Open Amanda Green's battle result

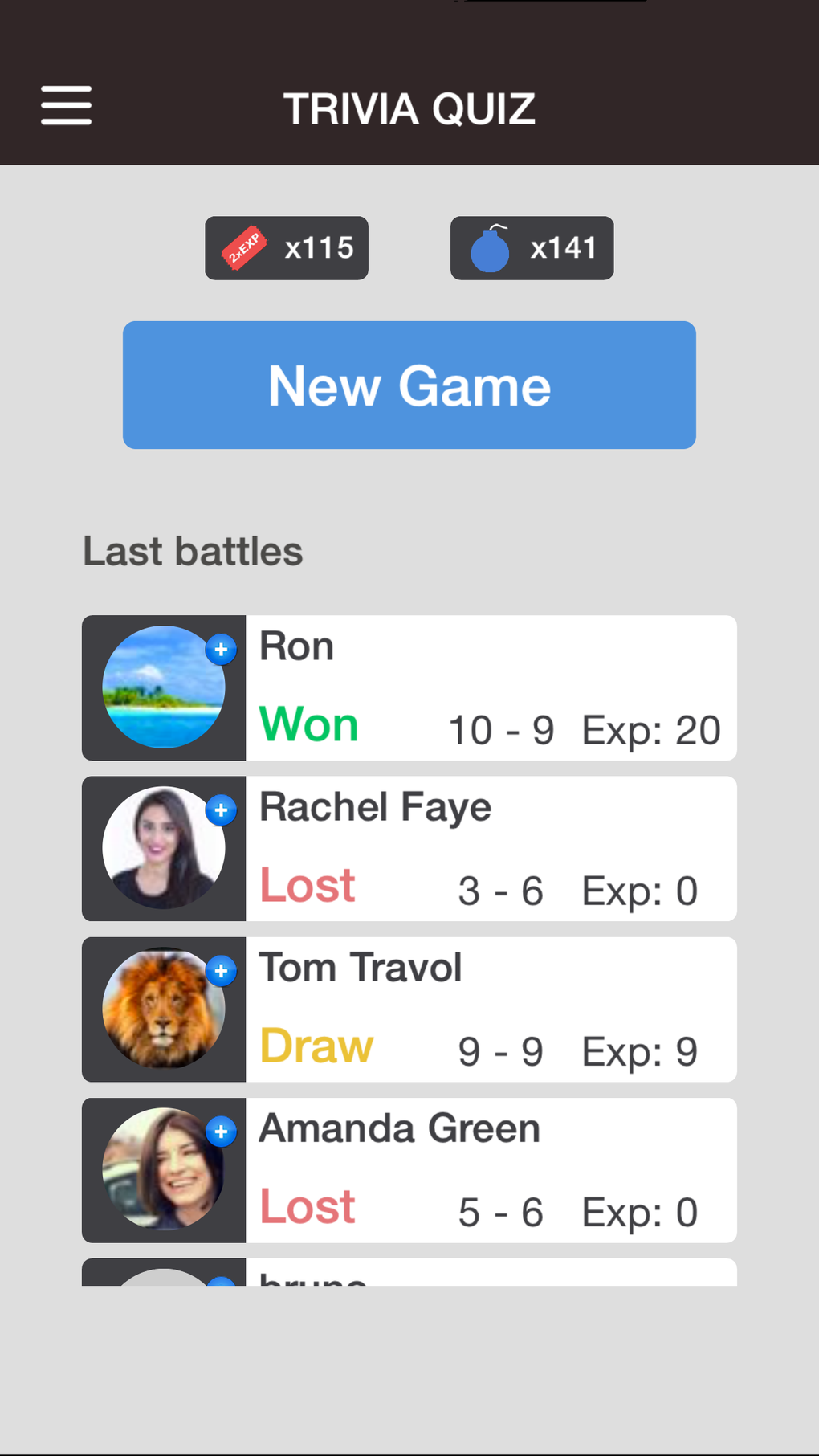coord(490,1169)
